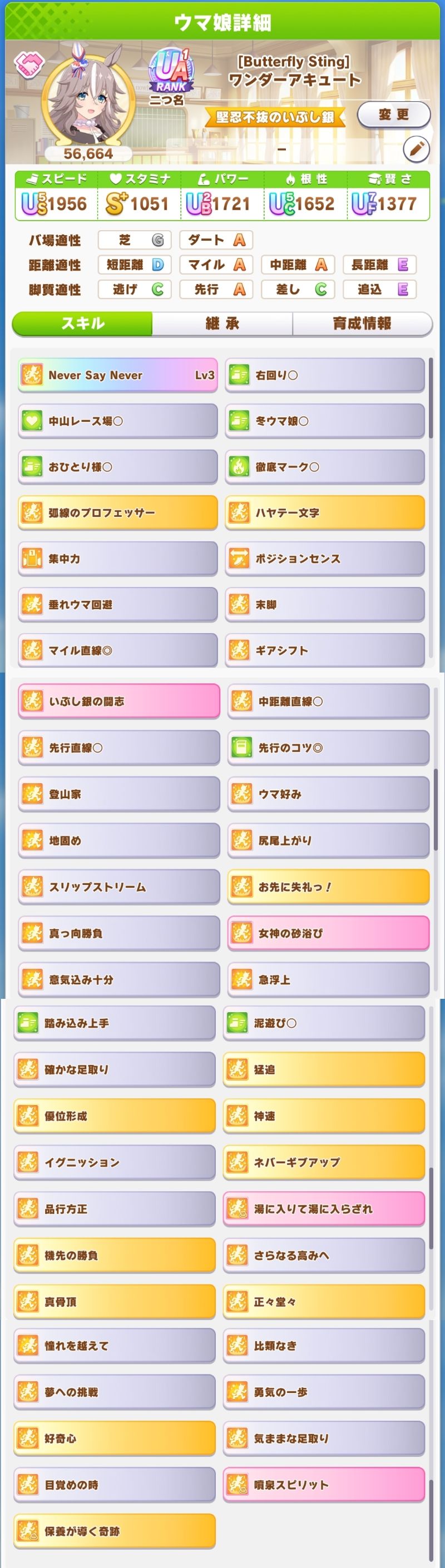The height and width of the screenshot is (1568, 445).
Task: Open the 弧線のプロフェッサー skill
Action: click(x=118, y=512)
